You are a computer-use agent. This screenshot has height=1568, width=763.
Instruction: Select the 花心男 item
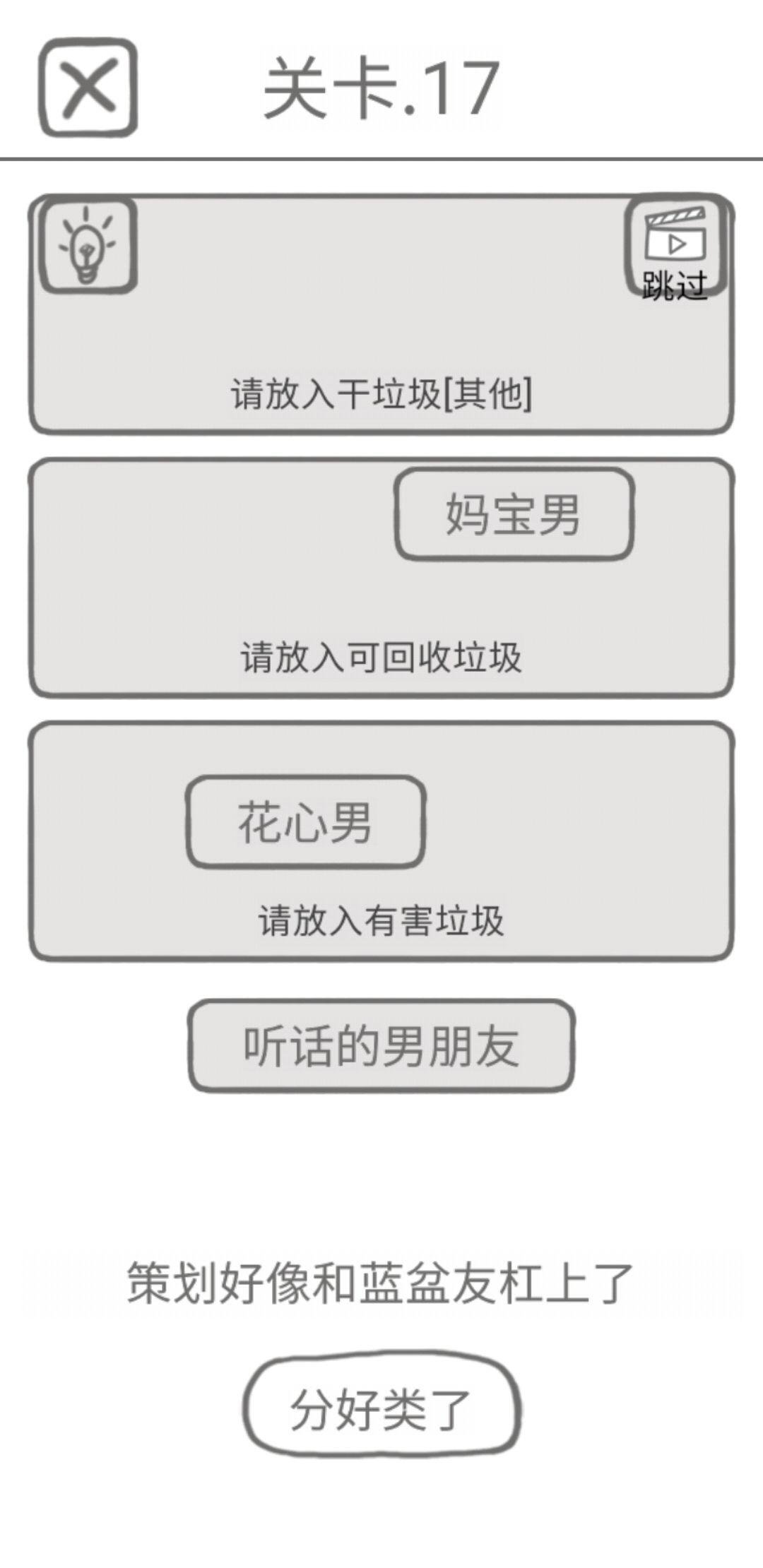click(x=305, y=822)
